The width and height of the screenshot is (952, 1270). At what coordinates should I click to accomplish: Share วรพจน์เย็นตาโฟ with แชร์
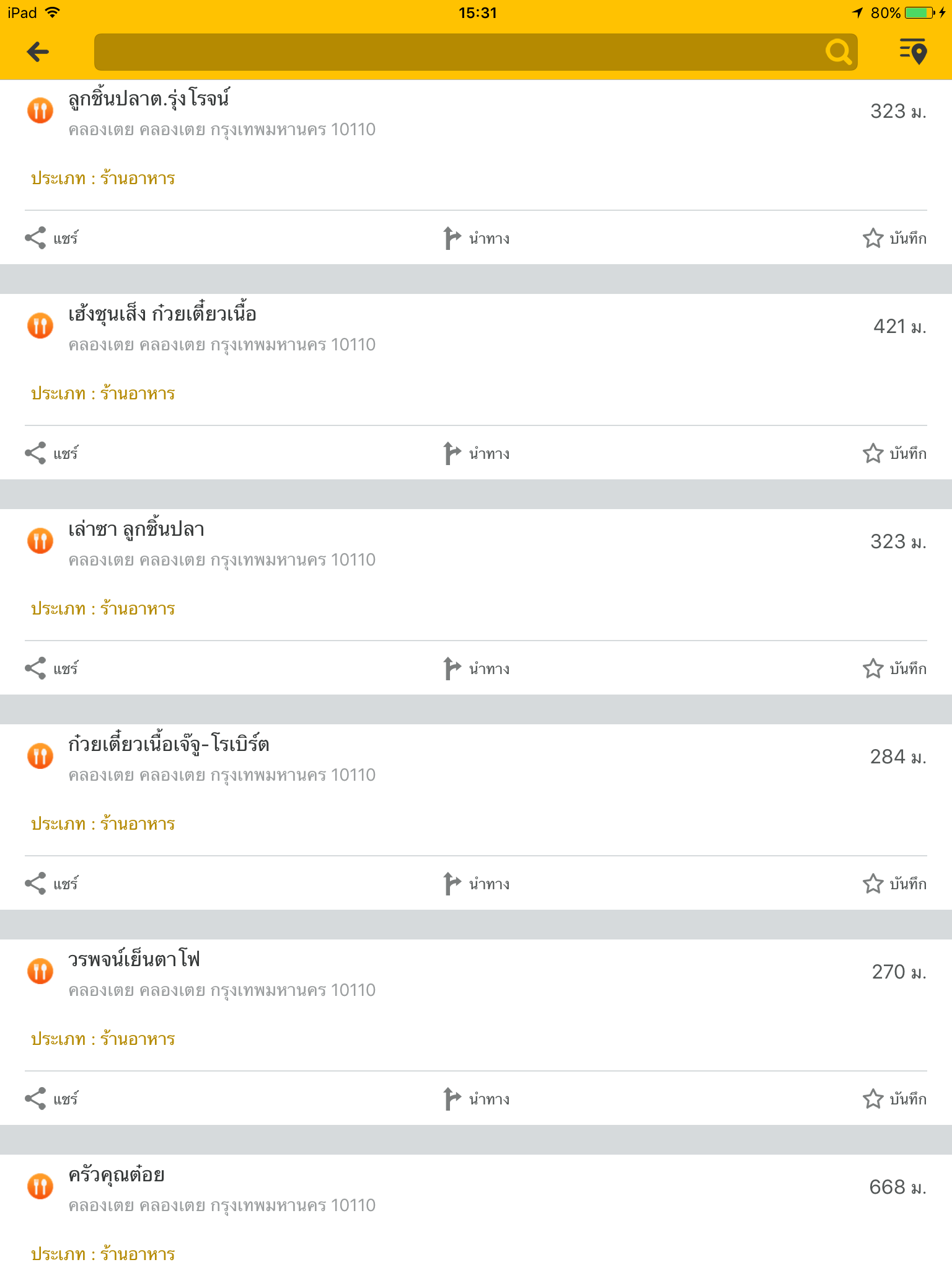click(x=51, y=1099)
